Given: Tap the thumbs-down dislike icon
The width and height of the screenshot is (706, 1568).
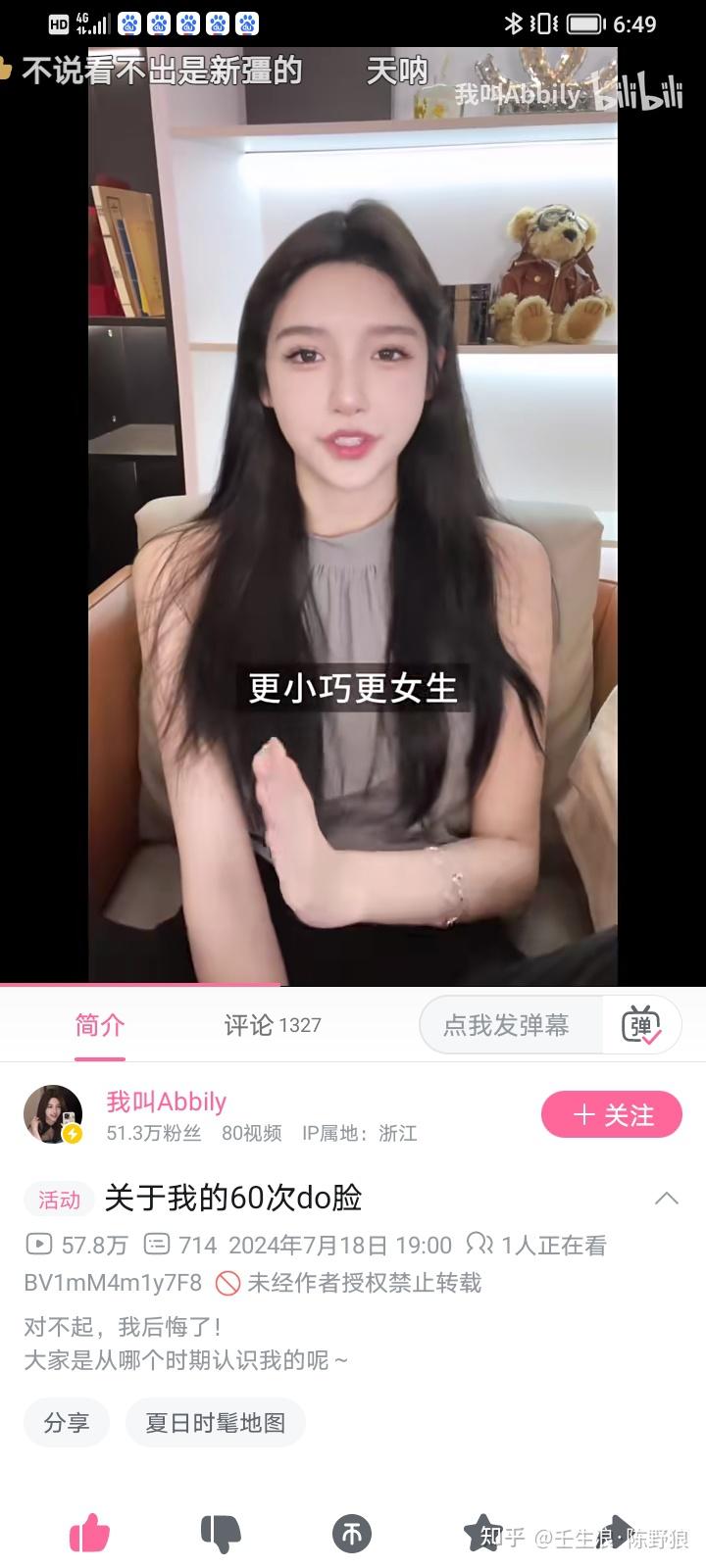Looking at the screenshot, I should [221, 1533].
